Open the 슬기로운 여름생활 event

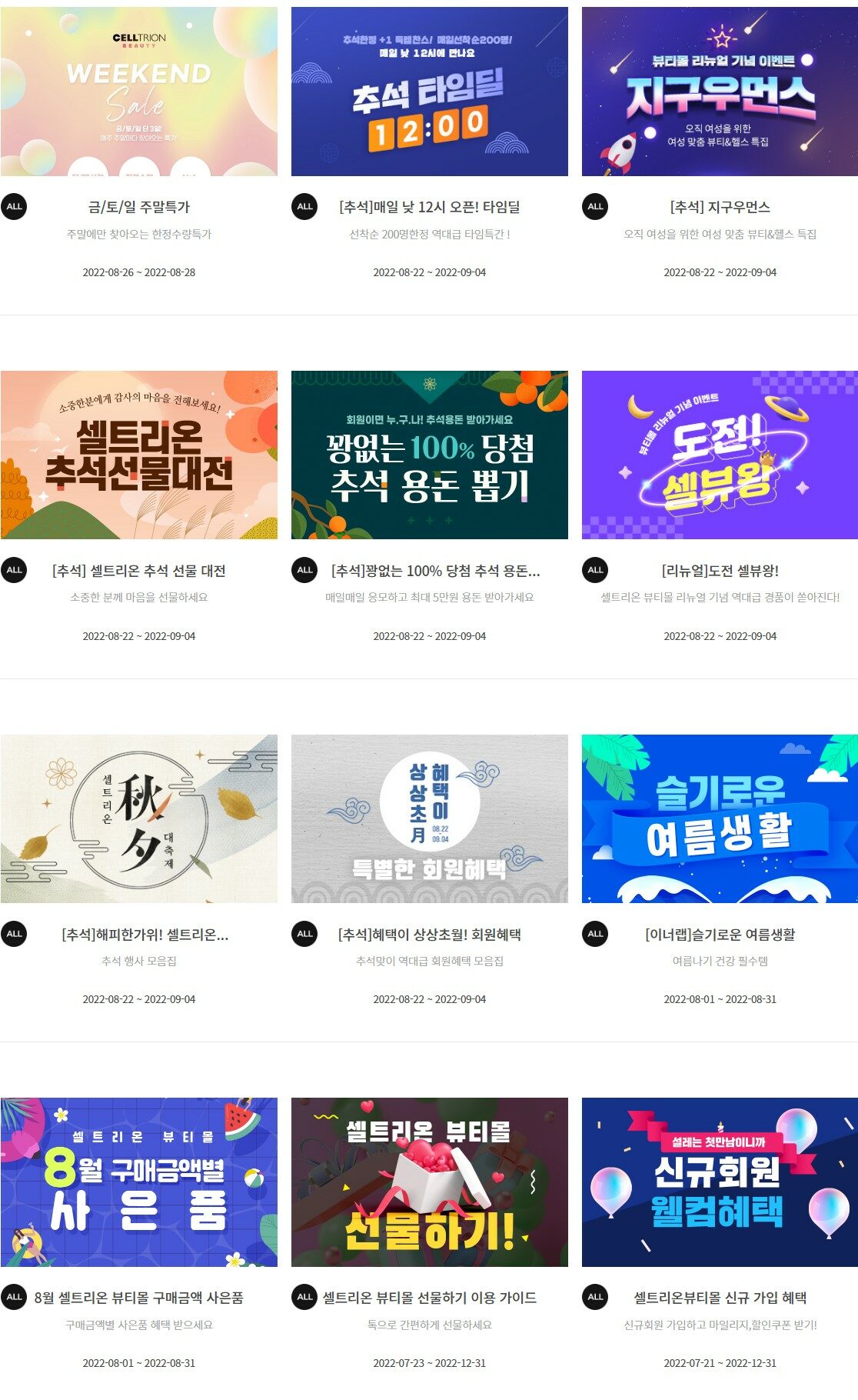point(720,818)
